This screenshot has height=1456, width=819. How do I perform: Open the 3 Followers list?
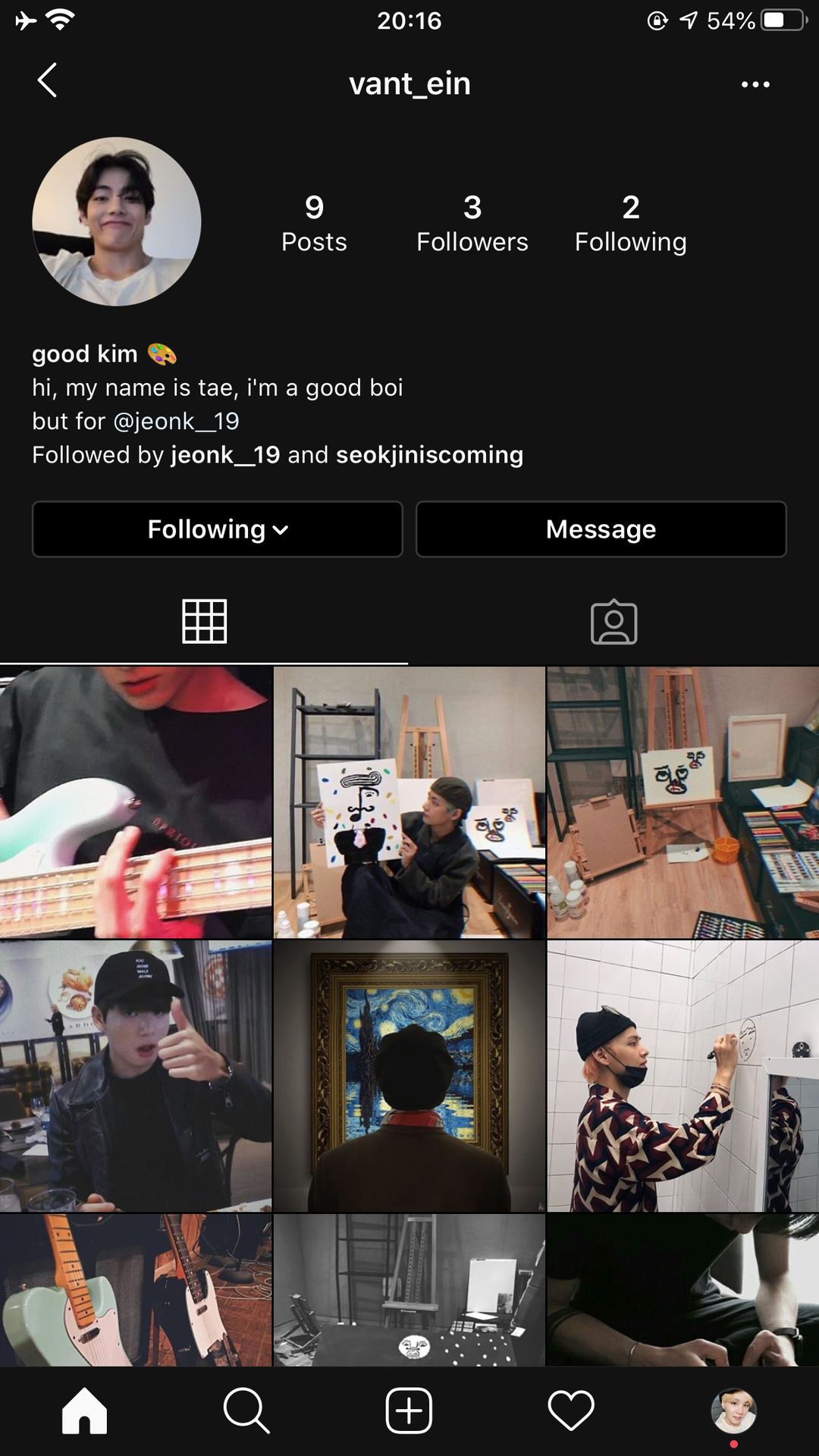472,223
